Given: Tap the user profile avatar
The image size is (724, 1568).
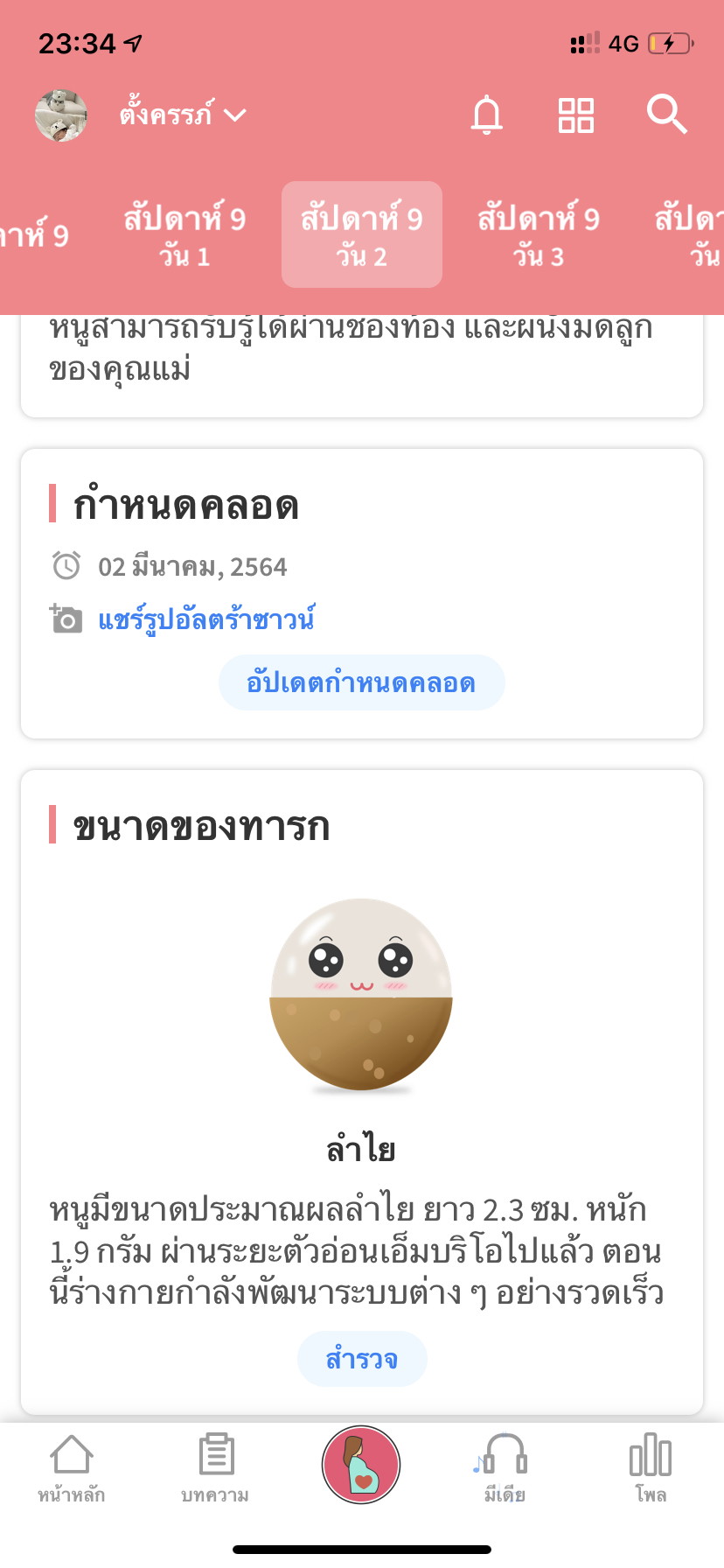Looking at the screenshot, I should point(61,115).
